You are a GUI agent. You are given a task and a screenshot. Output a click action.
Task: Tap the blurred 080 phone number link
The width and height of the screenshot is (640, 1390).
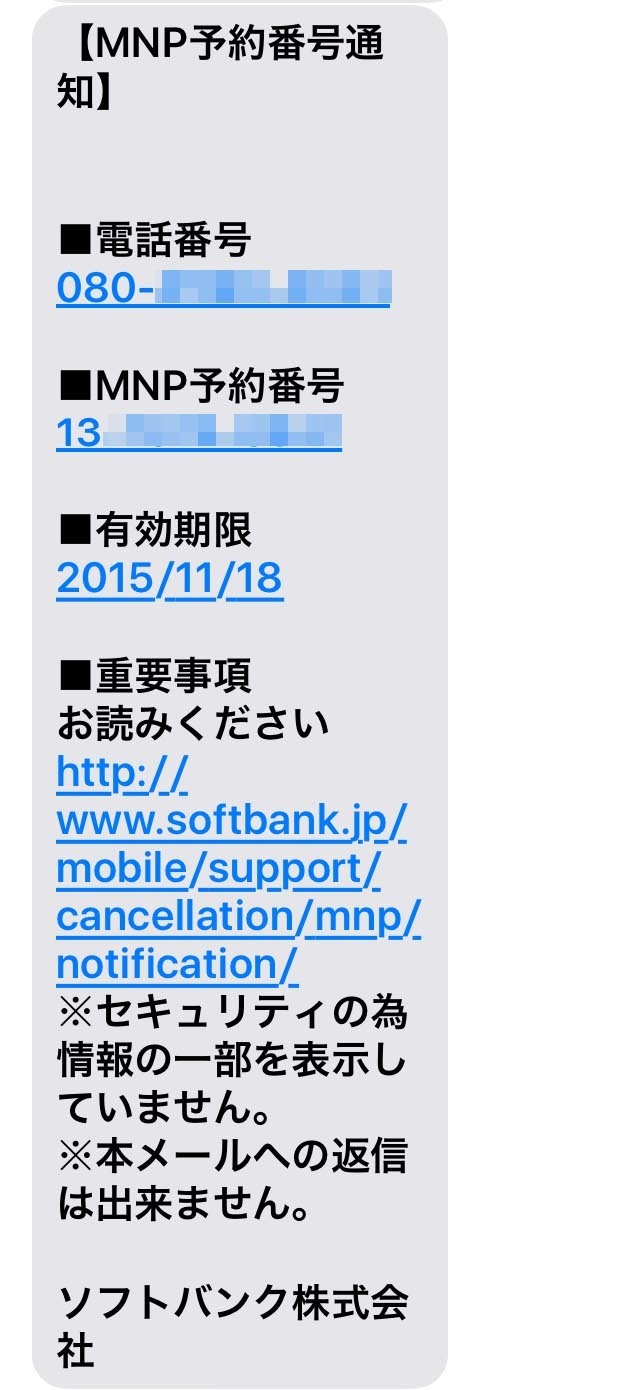pos(223,288)
